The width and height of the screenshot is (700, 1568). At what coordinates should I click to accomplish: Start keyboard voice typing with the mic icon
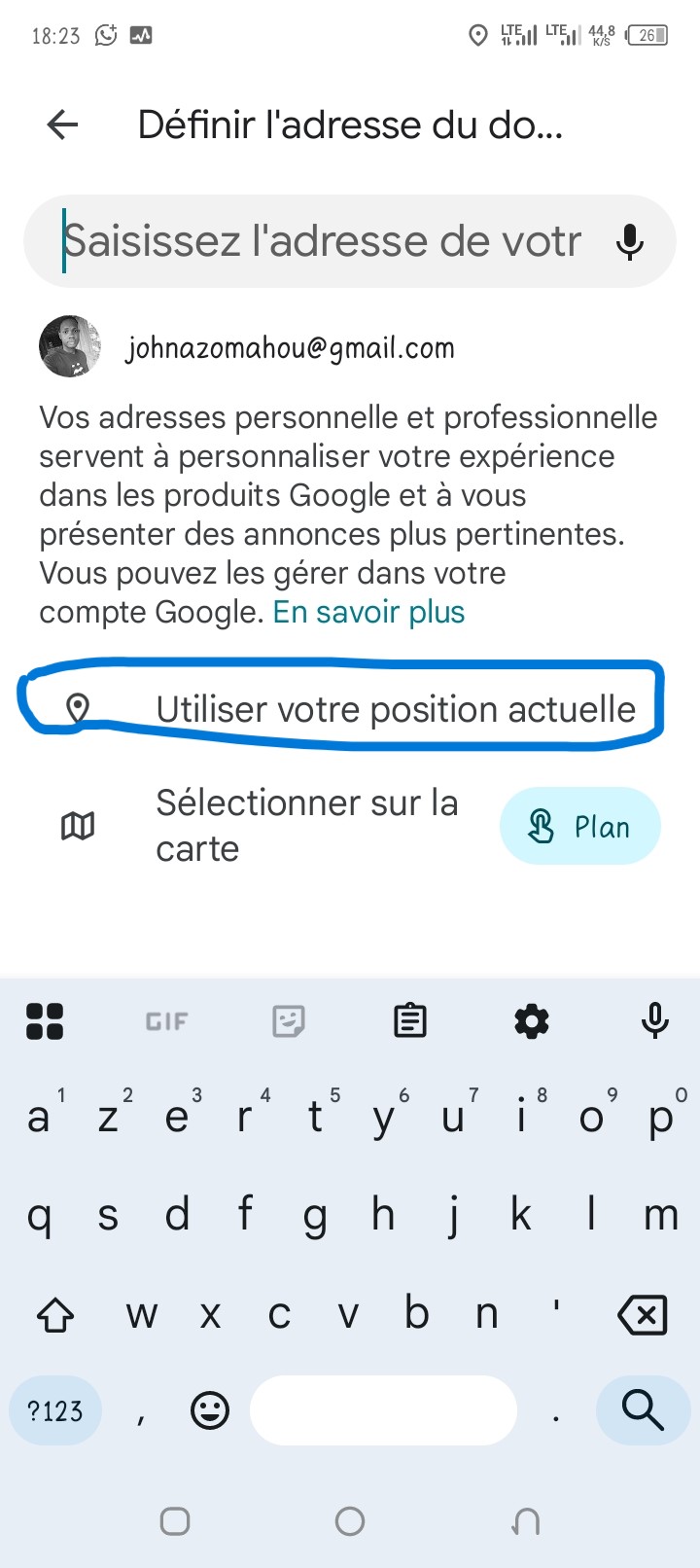[654, 1020]
